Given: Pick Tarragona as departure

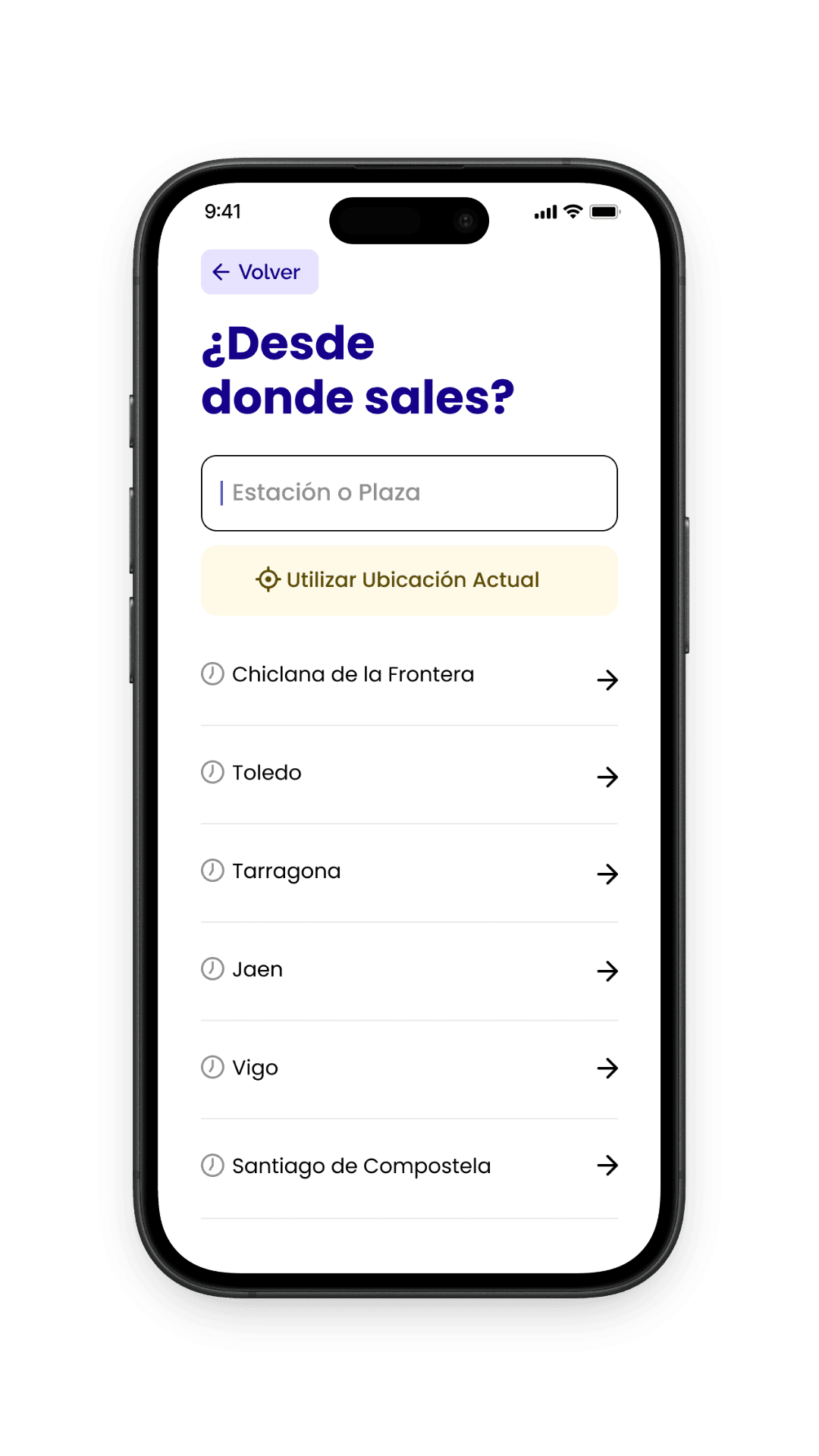Looking at the screenshot, I should pos(409,871).
